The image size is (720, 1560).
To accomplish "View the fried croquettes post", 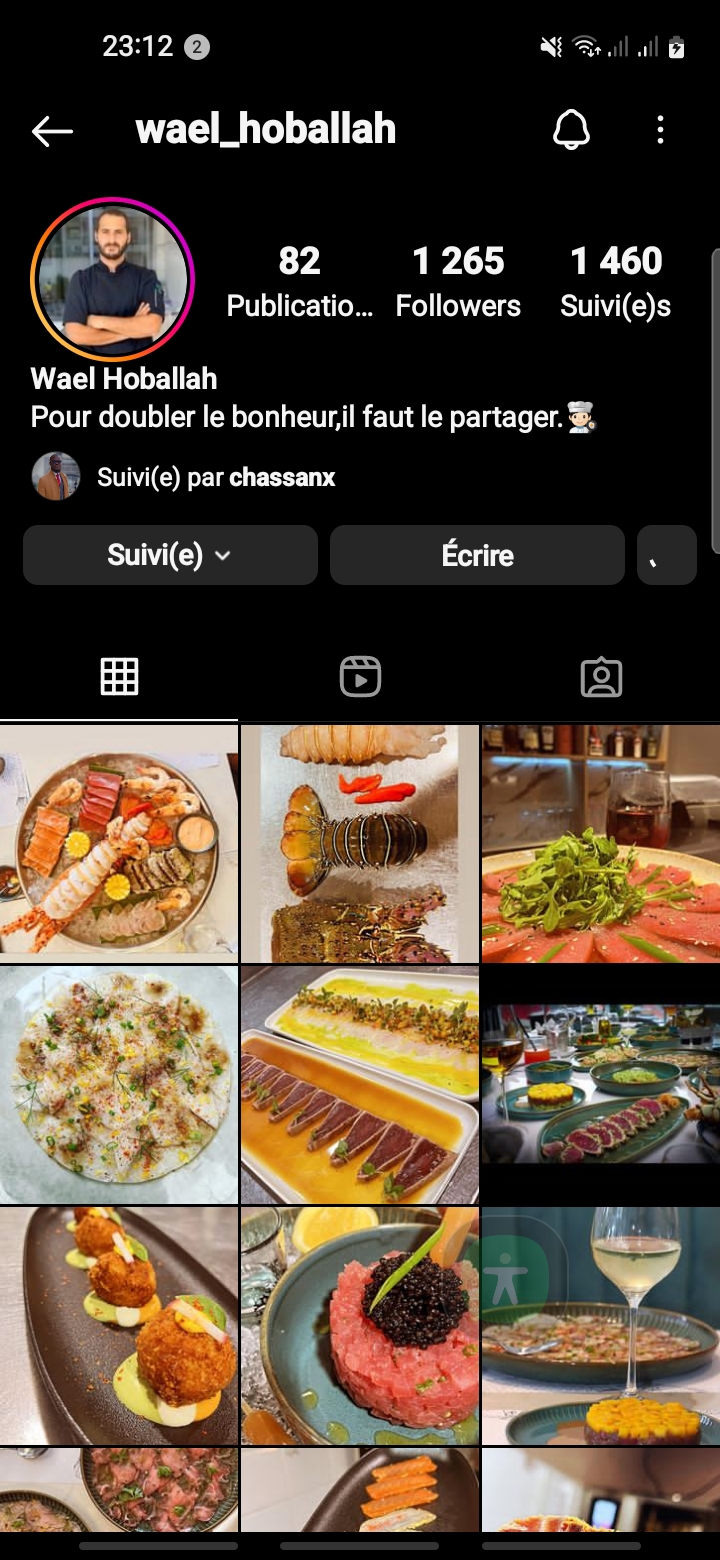I will (x=119, y=1325).
